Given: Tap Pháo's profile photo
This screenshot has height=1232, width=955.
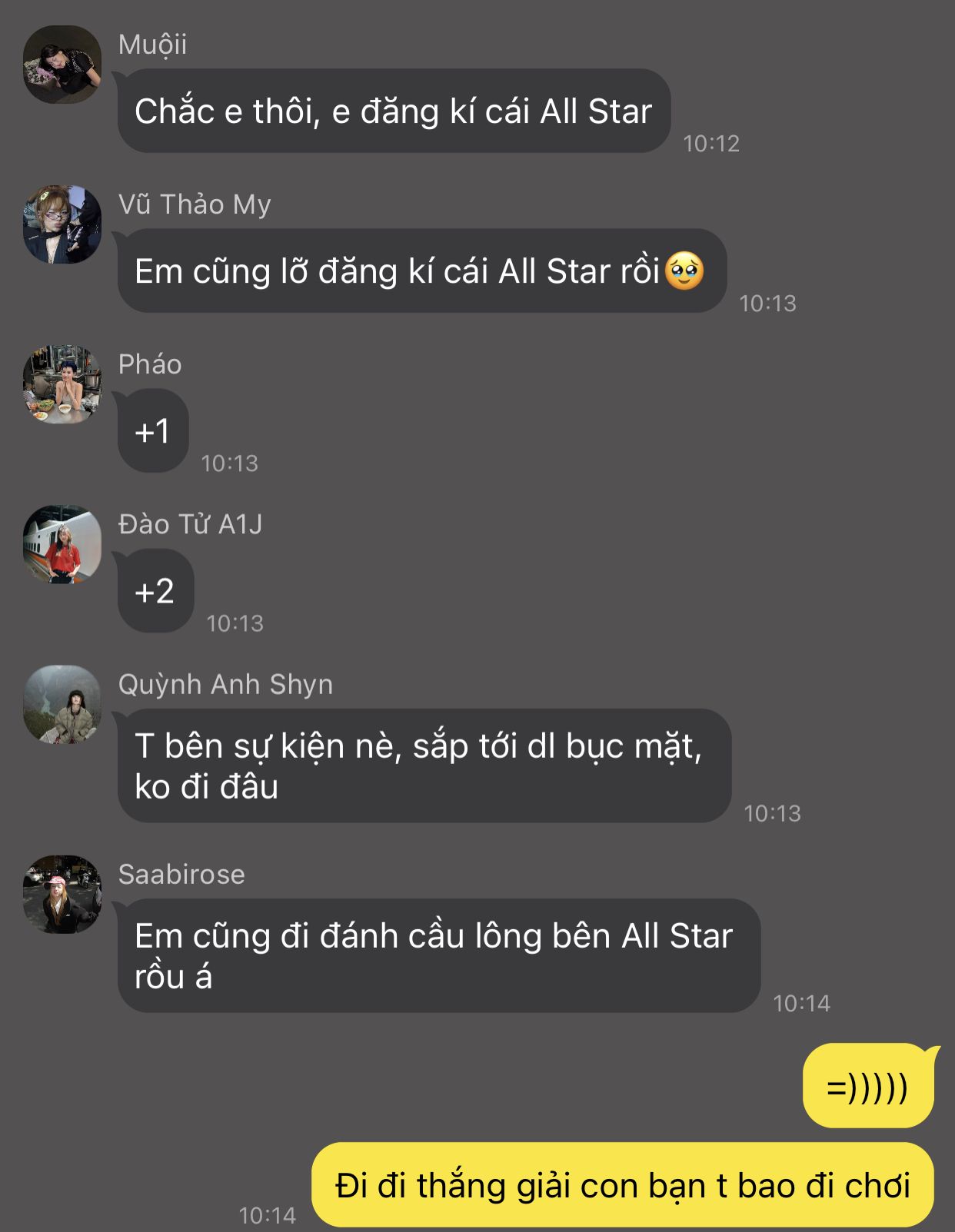Looking at the screenshot, I should coord(62,384).
